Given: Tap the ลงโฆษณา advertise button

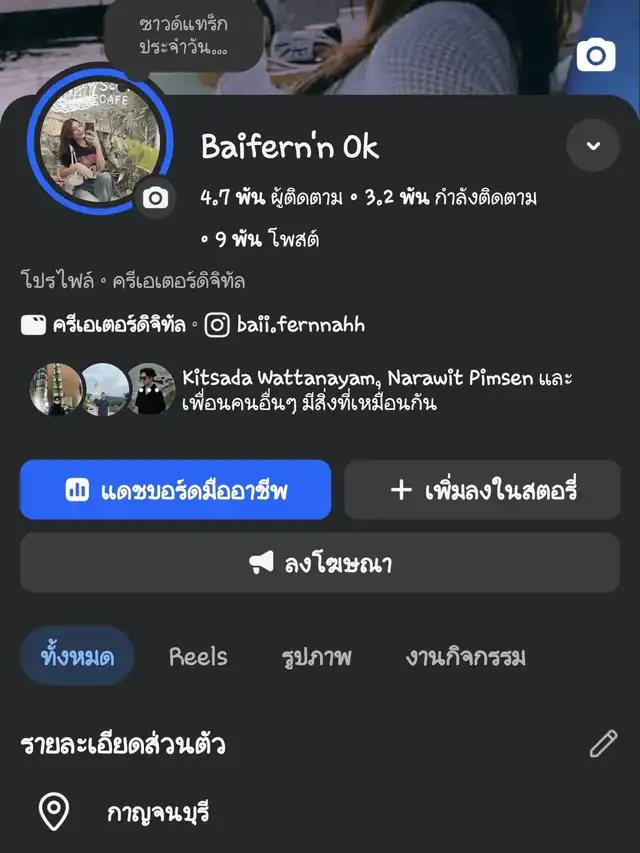Looking at the screenshot, I should pyautogui.click(x=320, y=563).
